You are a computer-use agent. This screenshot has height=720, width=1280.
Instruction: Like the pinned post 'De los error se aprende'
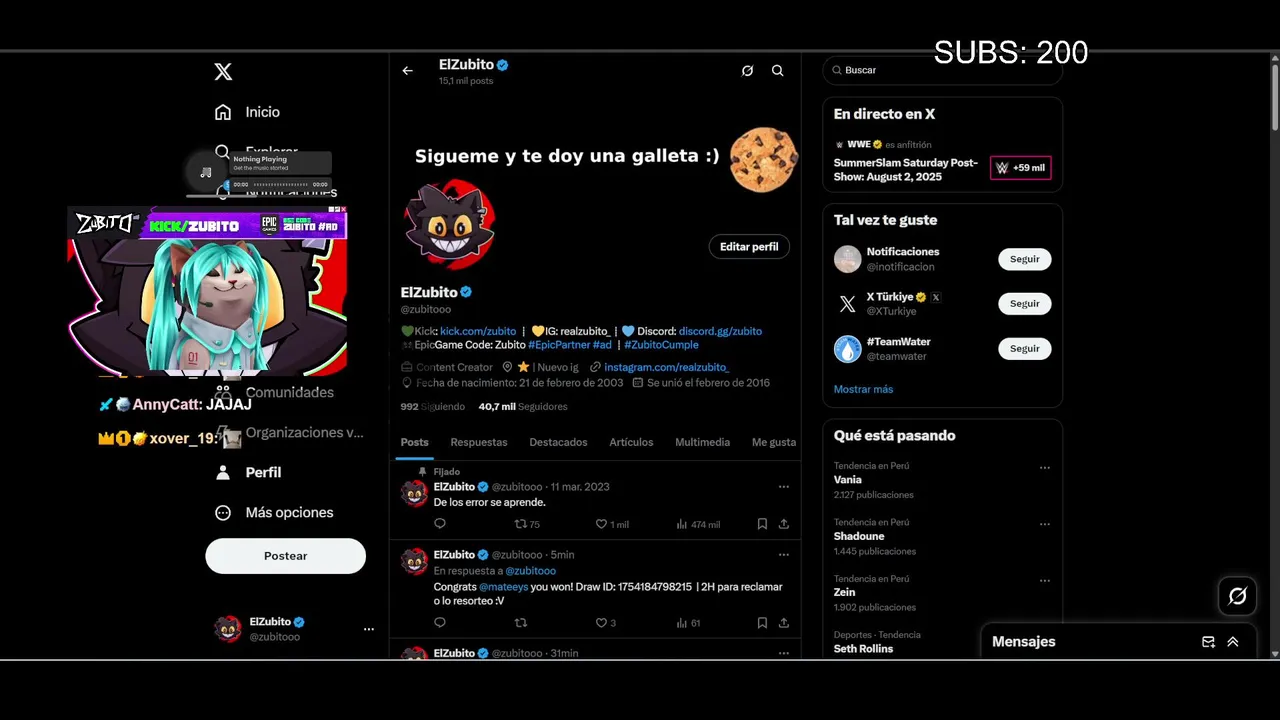coord(602,524)
